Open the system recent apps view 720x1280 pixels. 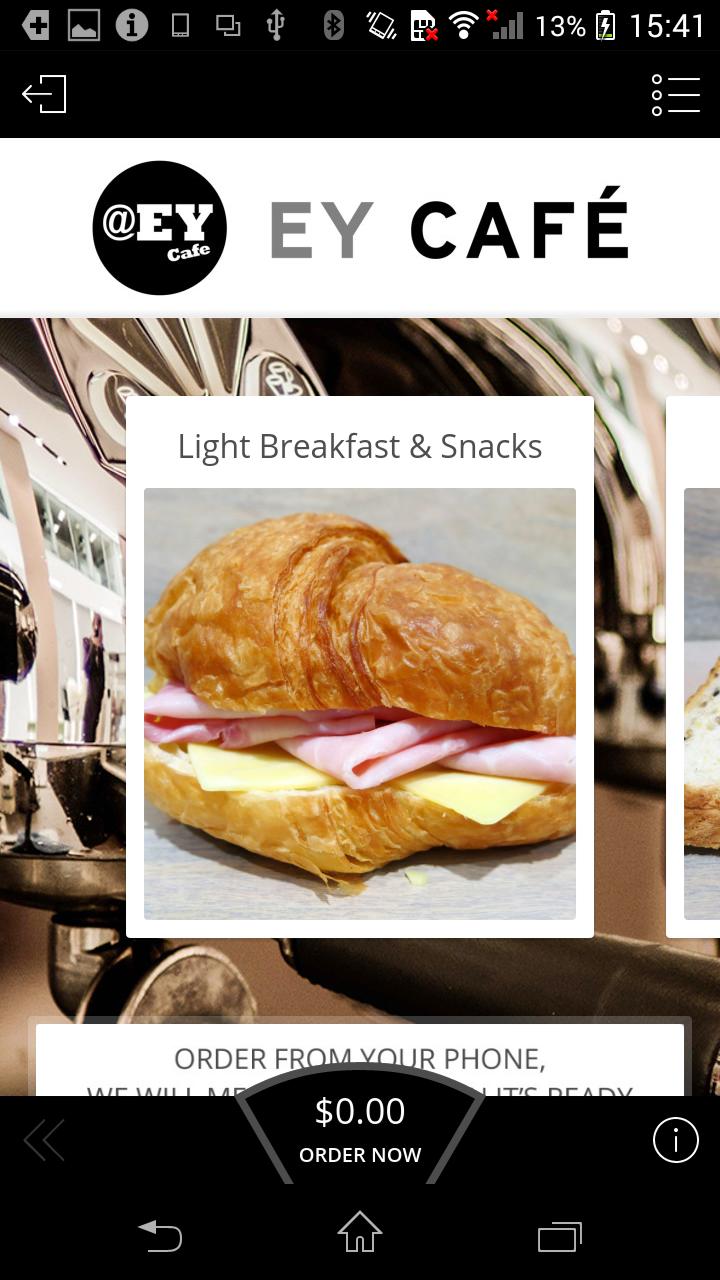click(x=559, y=1237)
